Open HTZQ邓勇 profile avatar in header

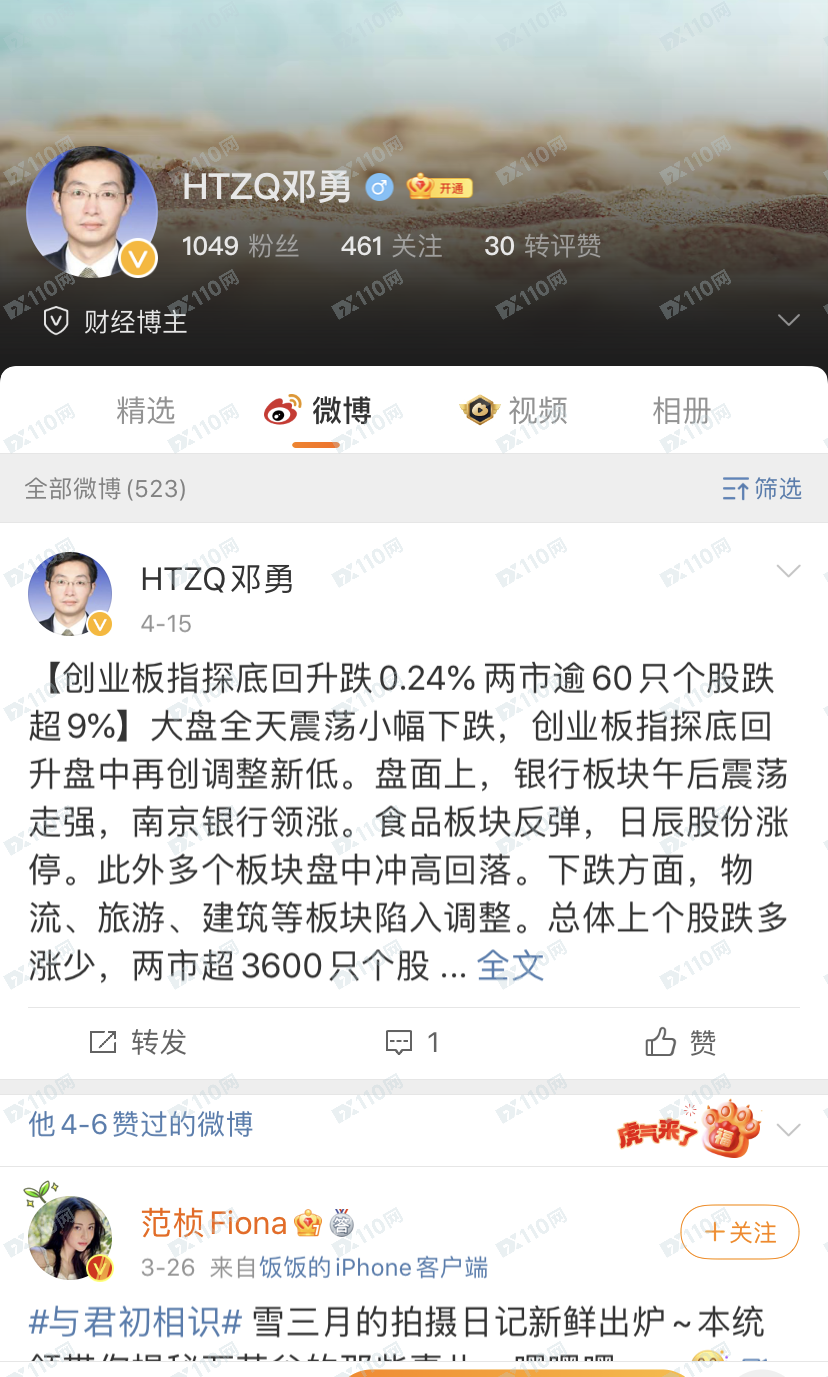pos(92,213)
